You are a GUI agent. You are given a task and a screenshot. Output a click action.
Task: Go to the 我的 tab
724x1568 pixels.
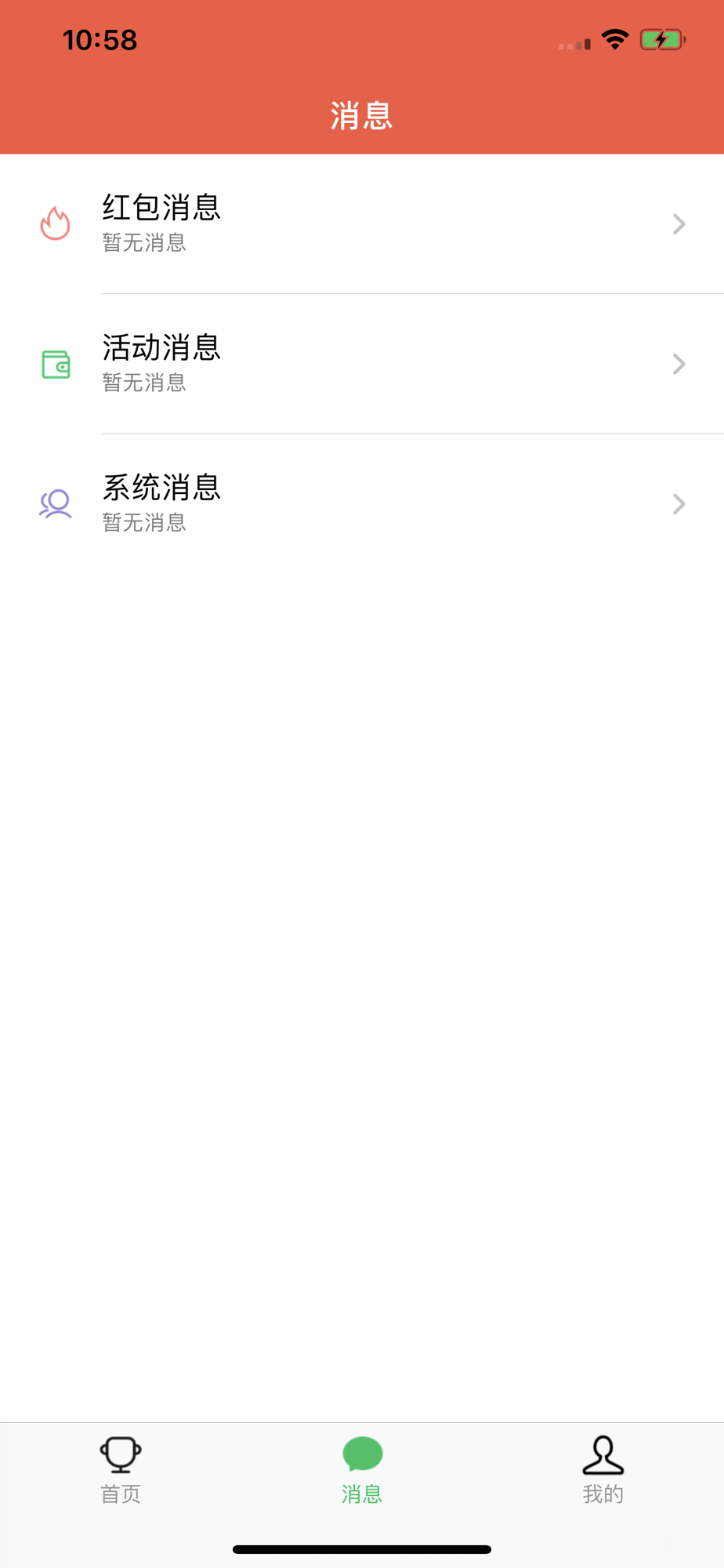pyautogui.click(x=603, y=1470)
